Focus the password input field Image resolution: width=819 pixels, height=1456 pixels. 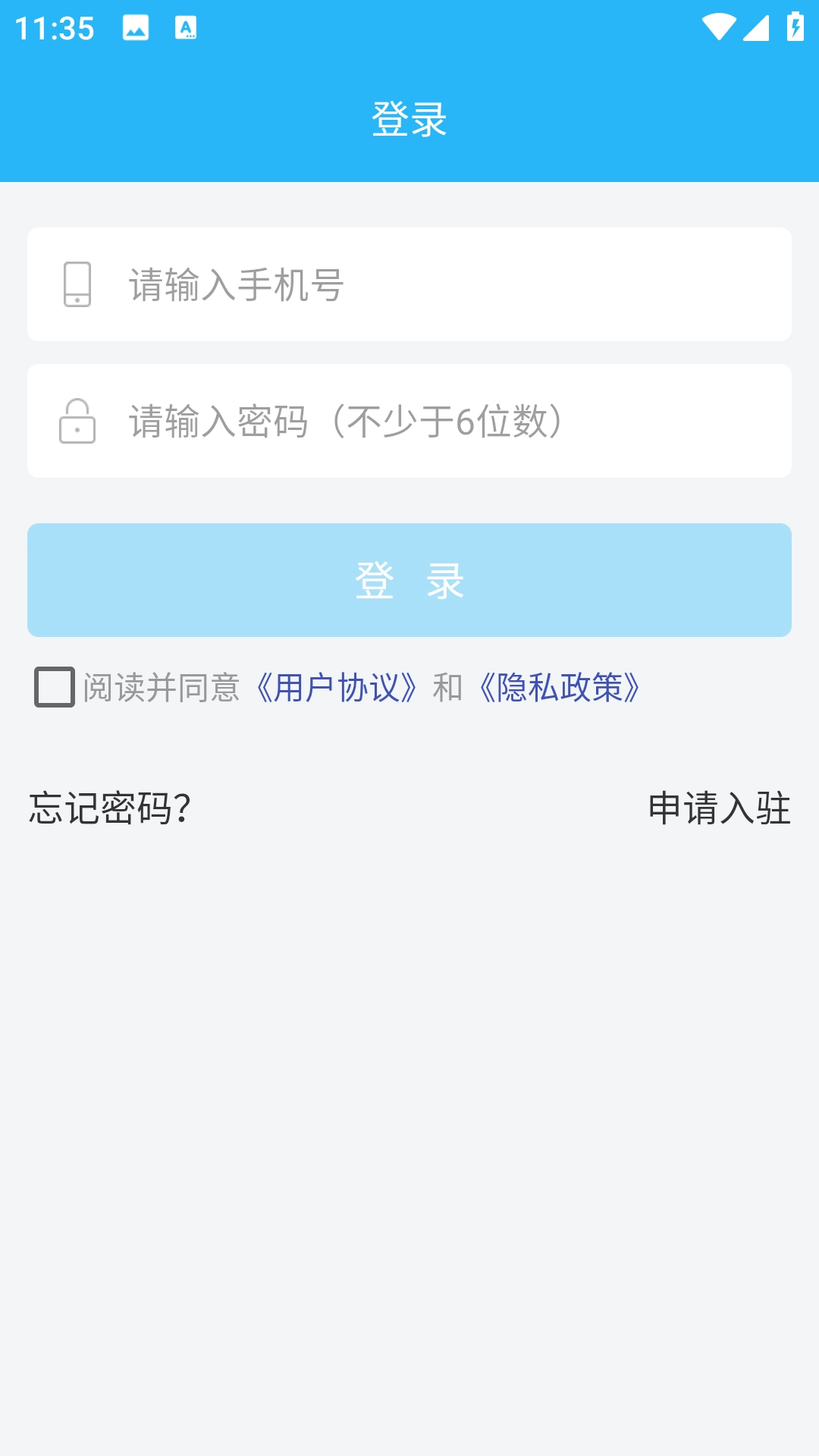(x=455, y=421)
